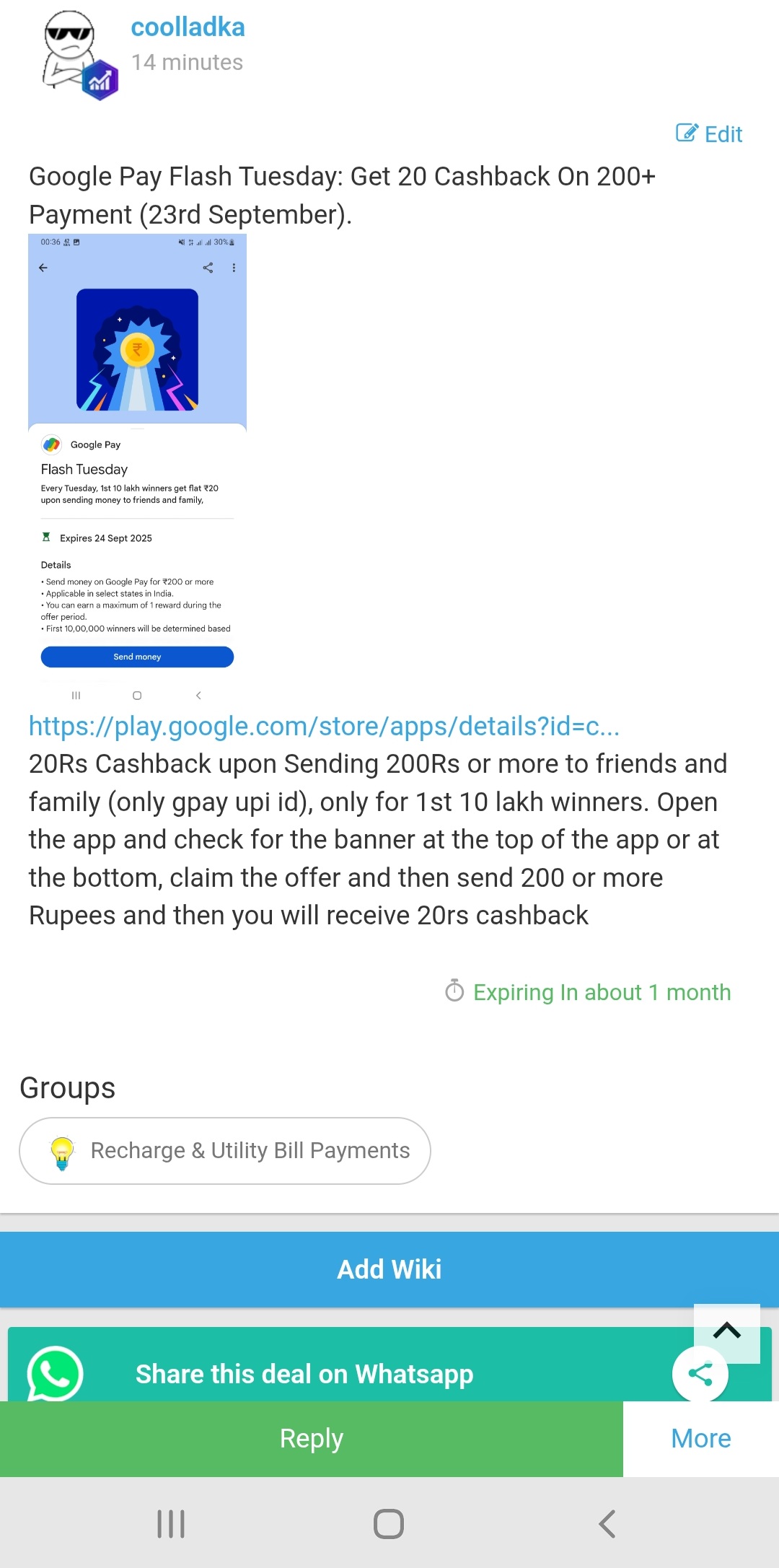The height and width of the screenshot is (1568, 779).
Task: Expand the truncated Play Store link
Action: 325,727
